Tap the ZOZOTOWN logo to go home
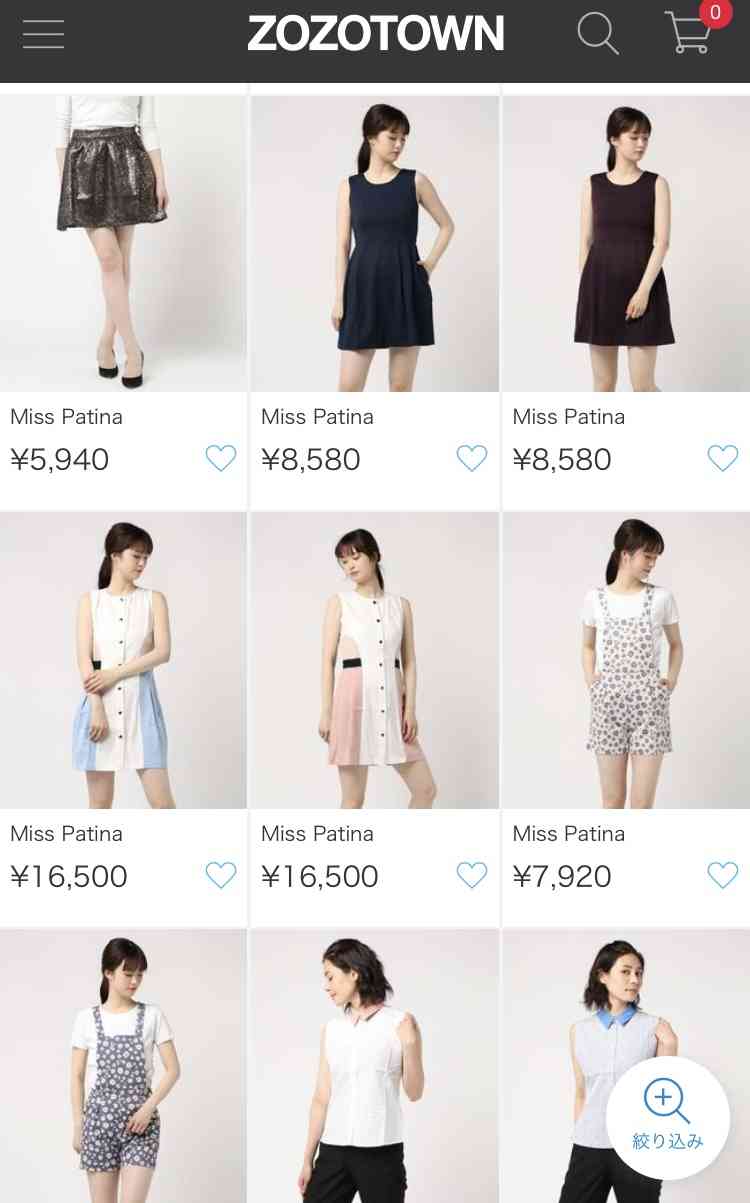 [376, 34]
